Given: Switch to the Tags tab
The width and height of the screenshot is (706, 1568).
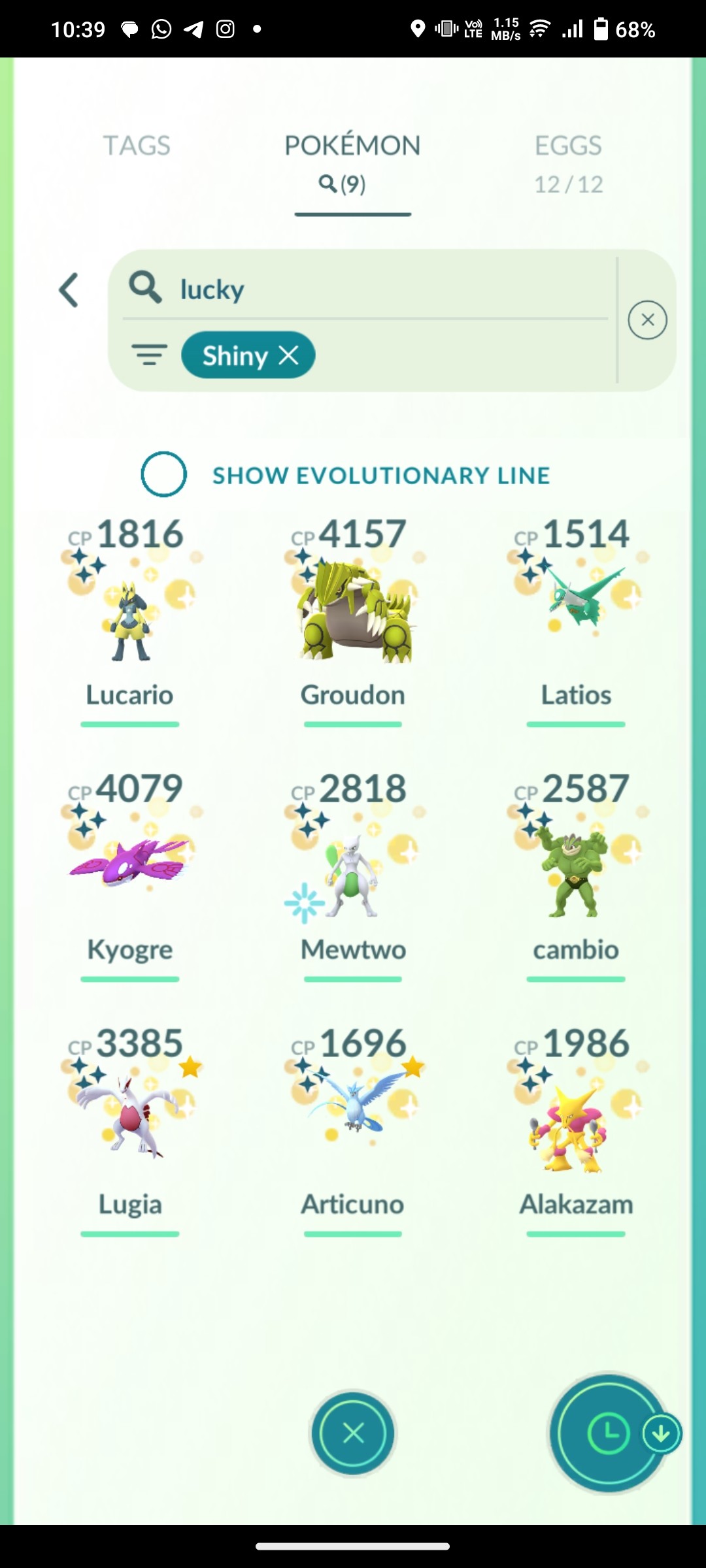Looking at the screenshot, I should point(137,146).
